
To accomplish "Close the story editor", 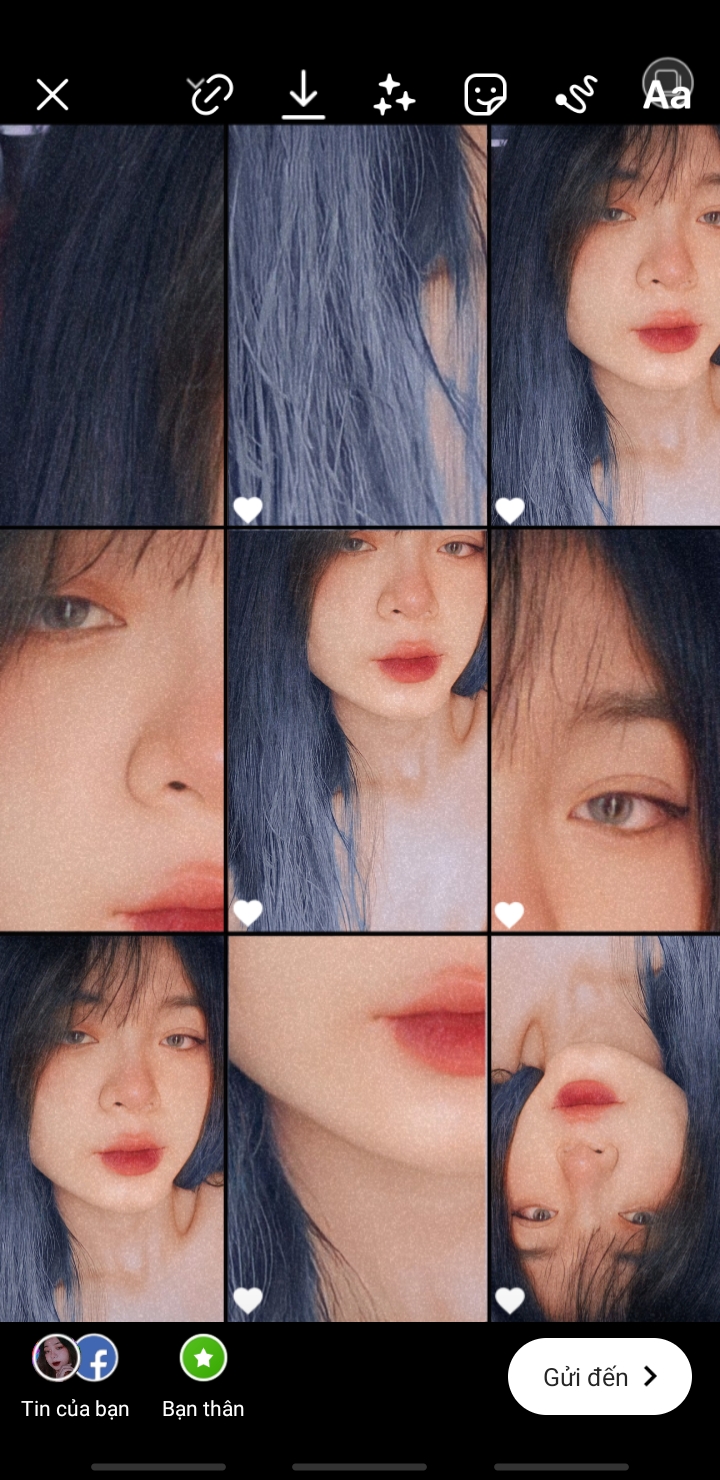I will coord(52,95).
